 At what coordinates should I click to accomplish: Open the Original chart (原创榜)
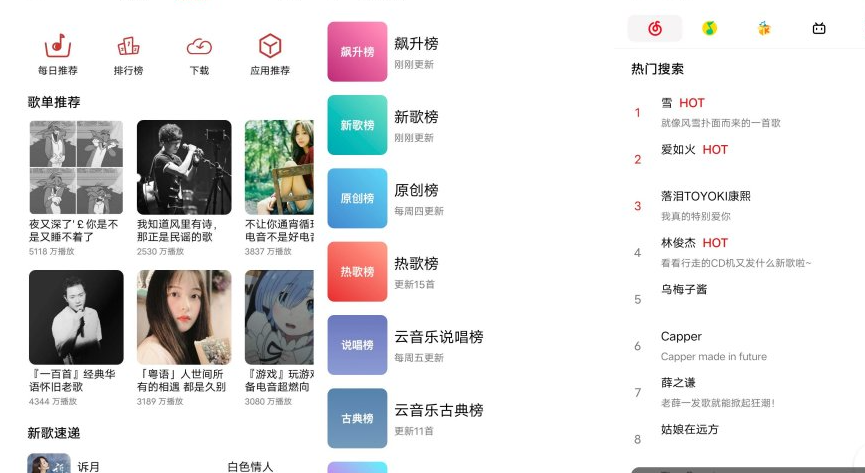pyautogui.click(x=357, y=198)
